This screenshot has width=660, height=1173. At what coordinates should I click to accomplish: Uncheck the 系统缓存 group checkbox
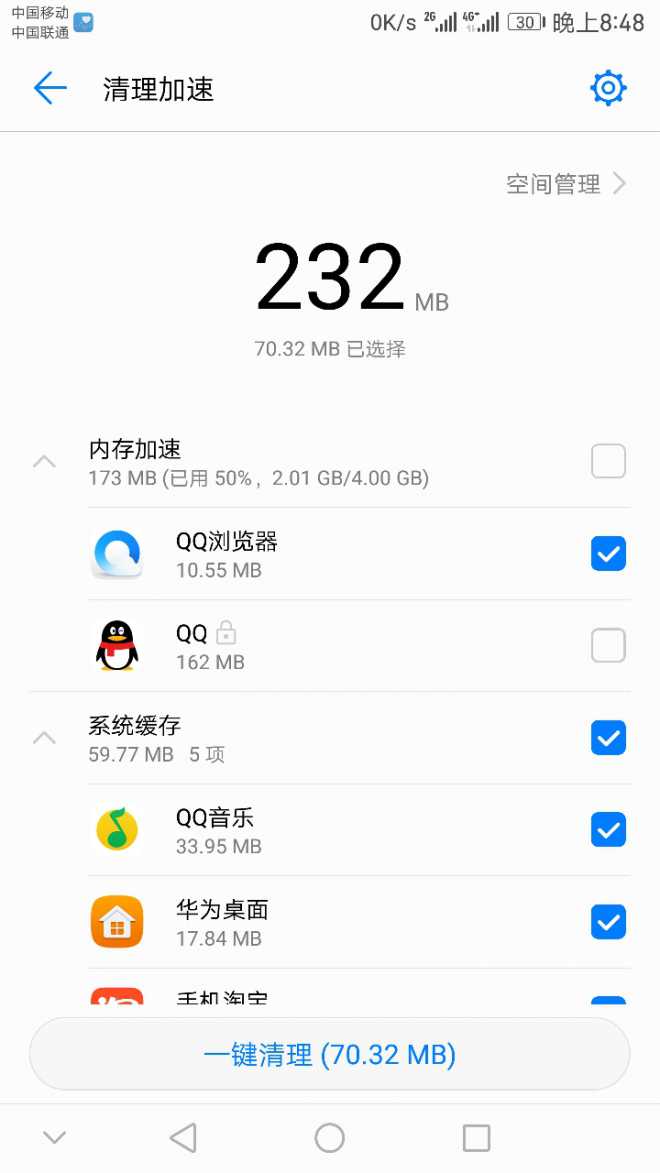(x=608, y=738)
